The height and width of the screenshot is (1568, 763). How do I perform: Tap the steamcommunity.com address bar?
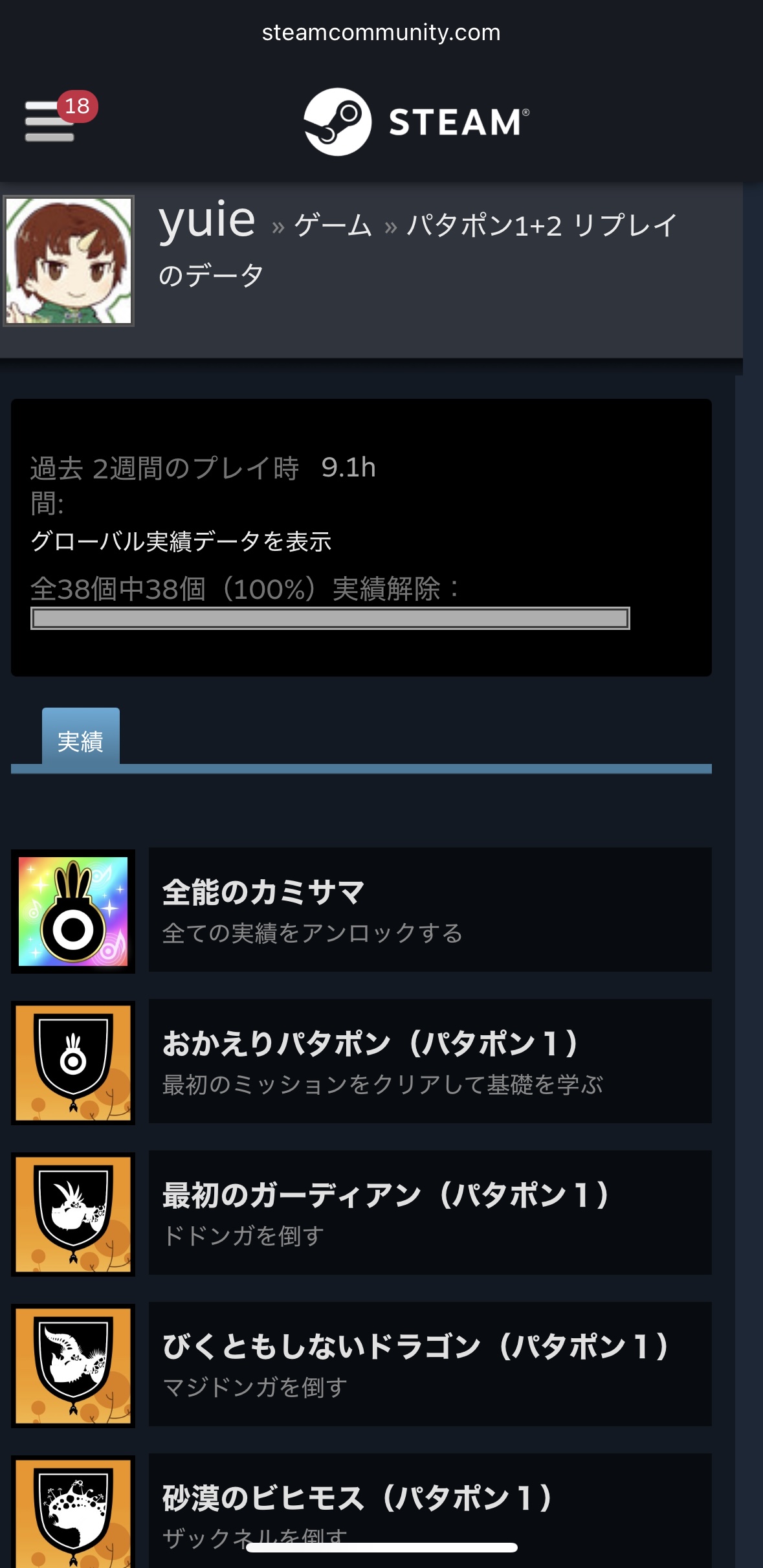coord(381,32)
